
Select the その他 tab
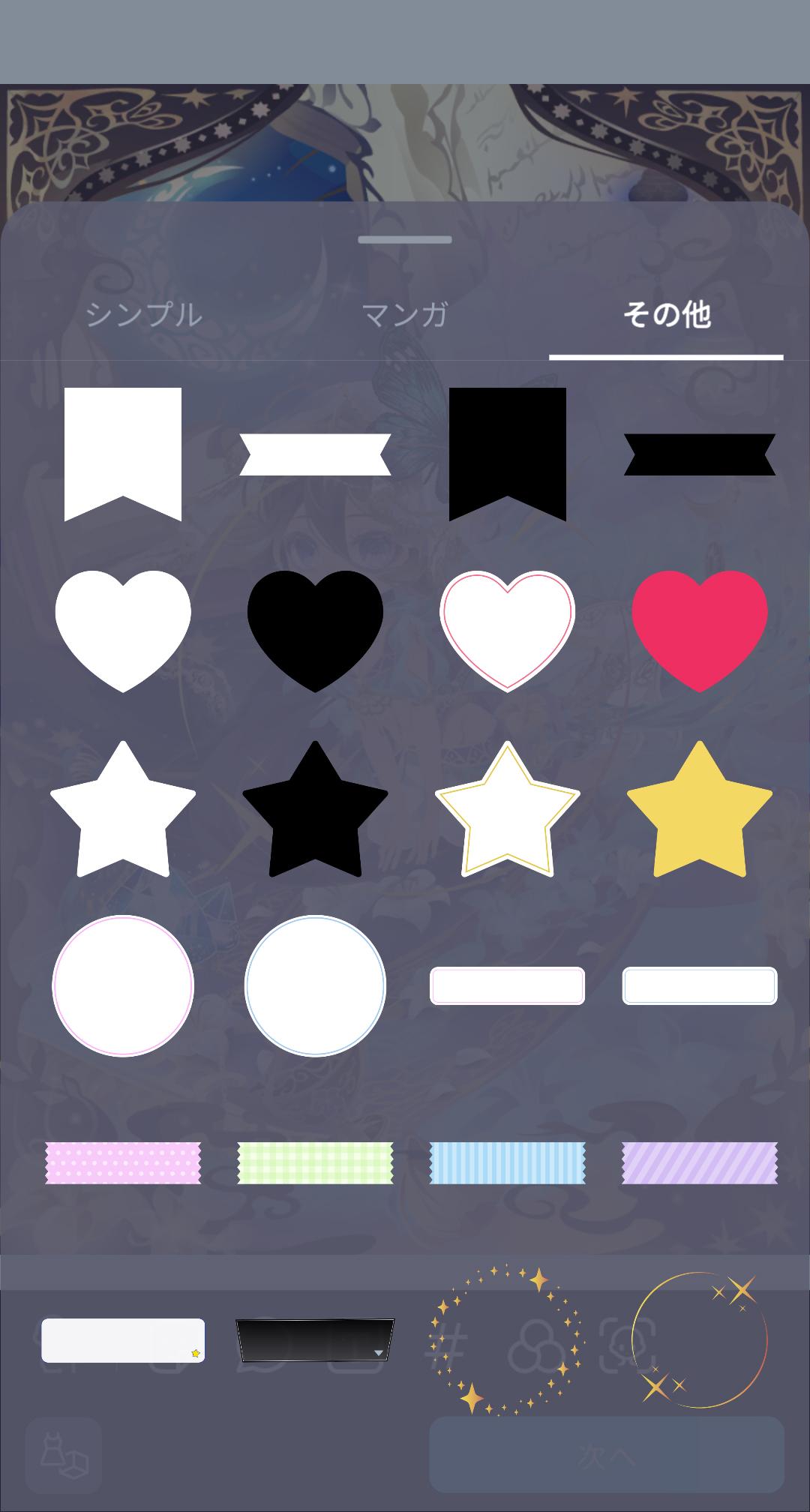pos(667,315)
